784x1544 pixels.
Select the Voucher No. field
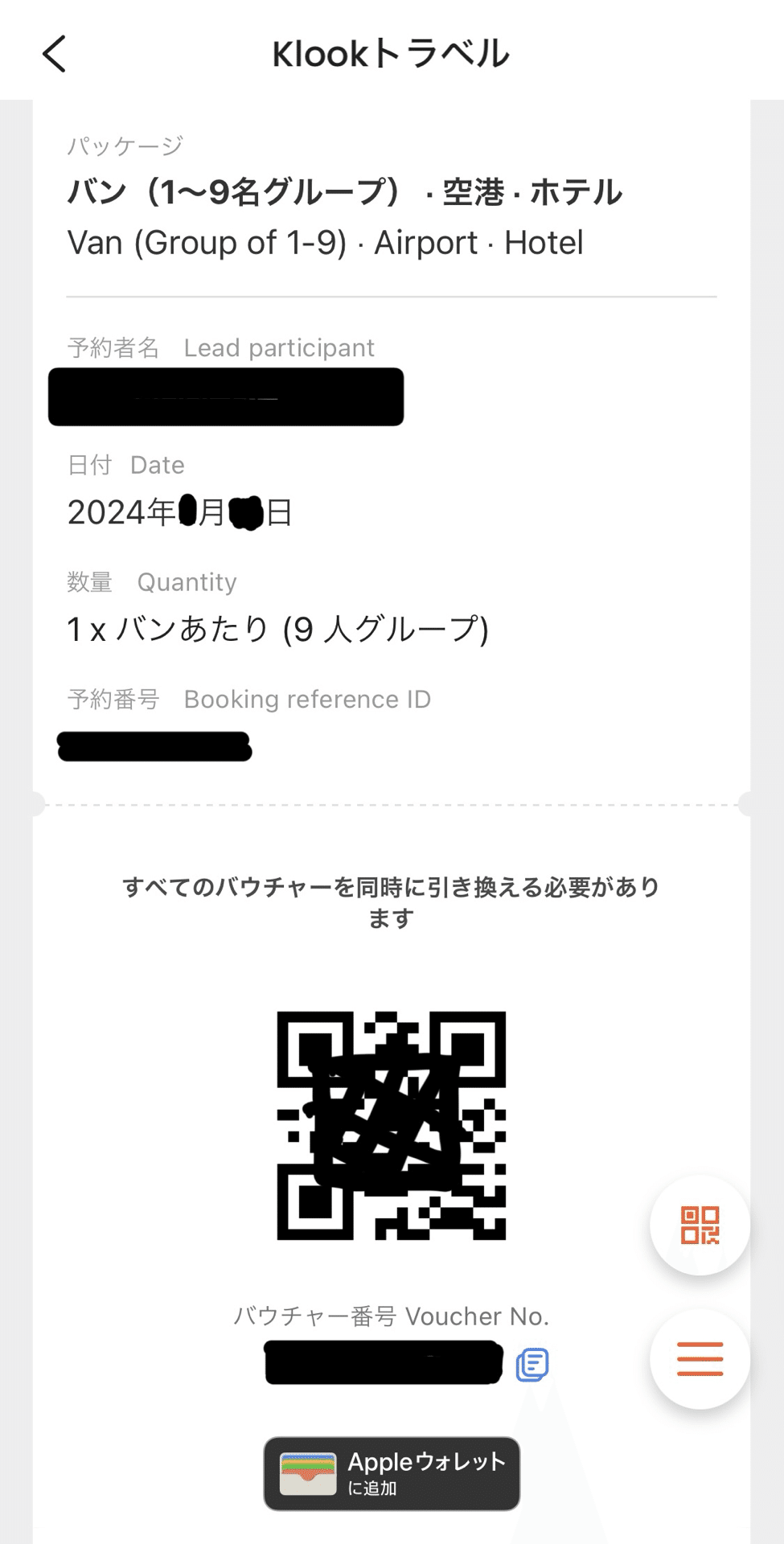[x=392, y=1316]
